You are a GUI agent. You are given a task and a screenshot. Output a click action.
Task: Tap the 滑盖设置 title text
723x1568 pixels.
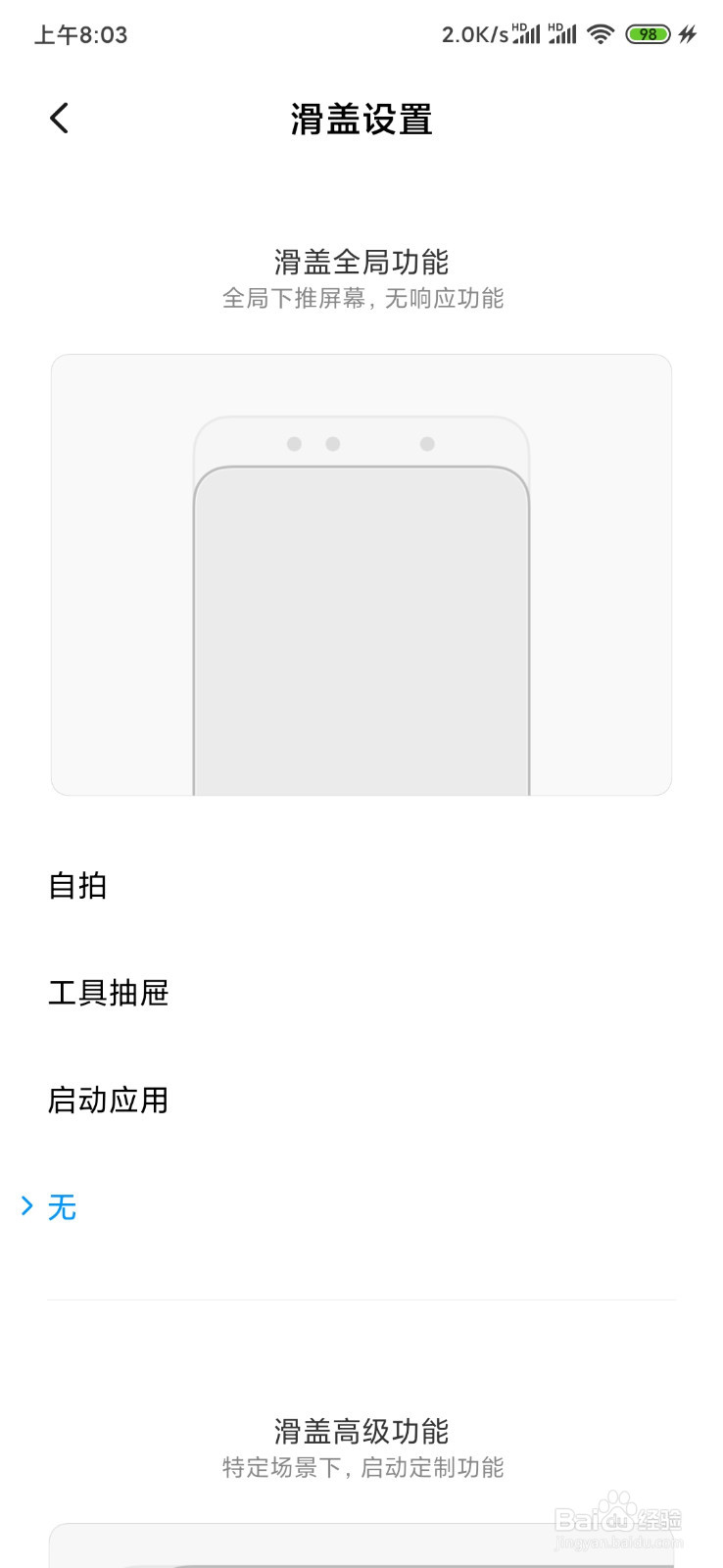pos(361,120)
